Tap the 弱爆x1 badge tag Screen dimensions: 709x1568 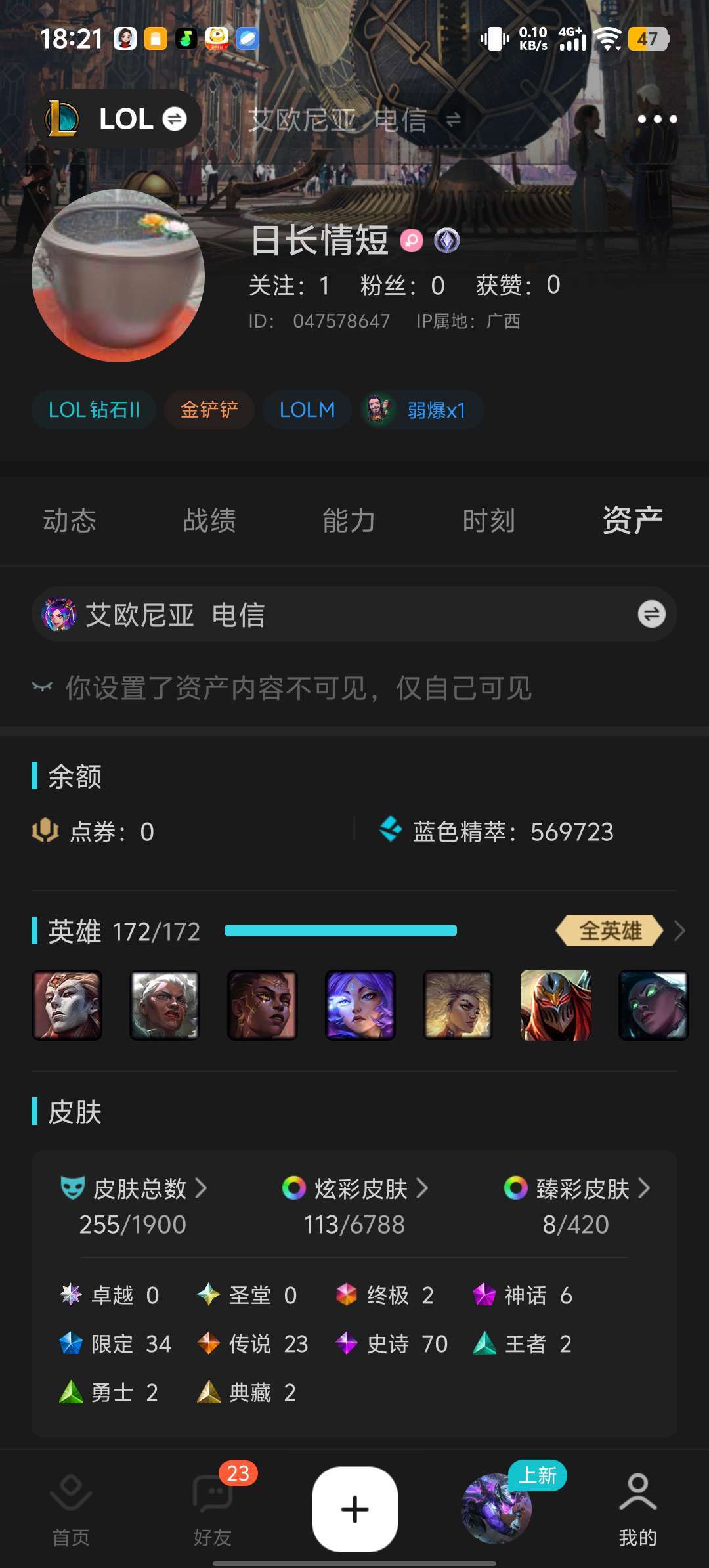coord(419,409)
